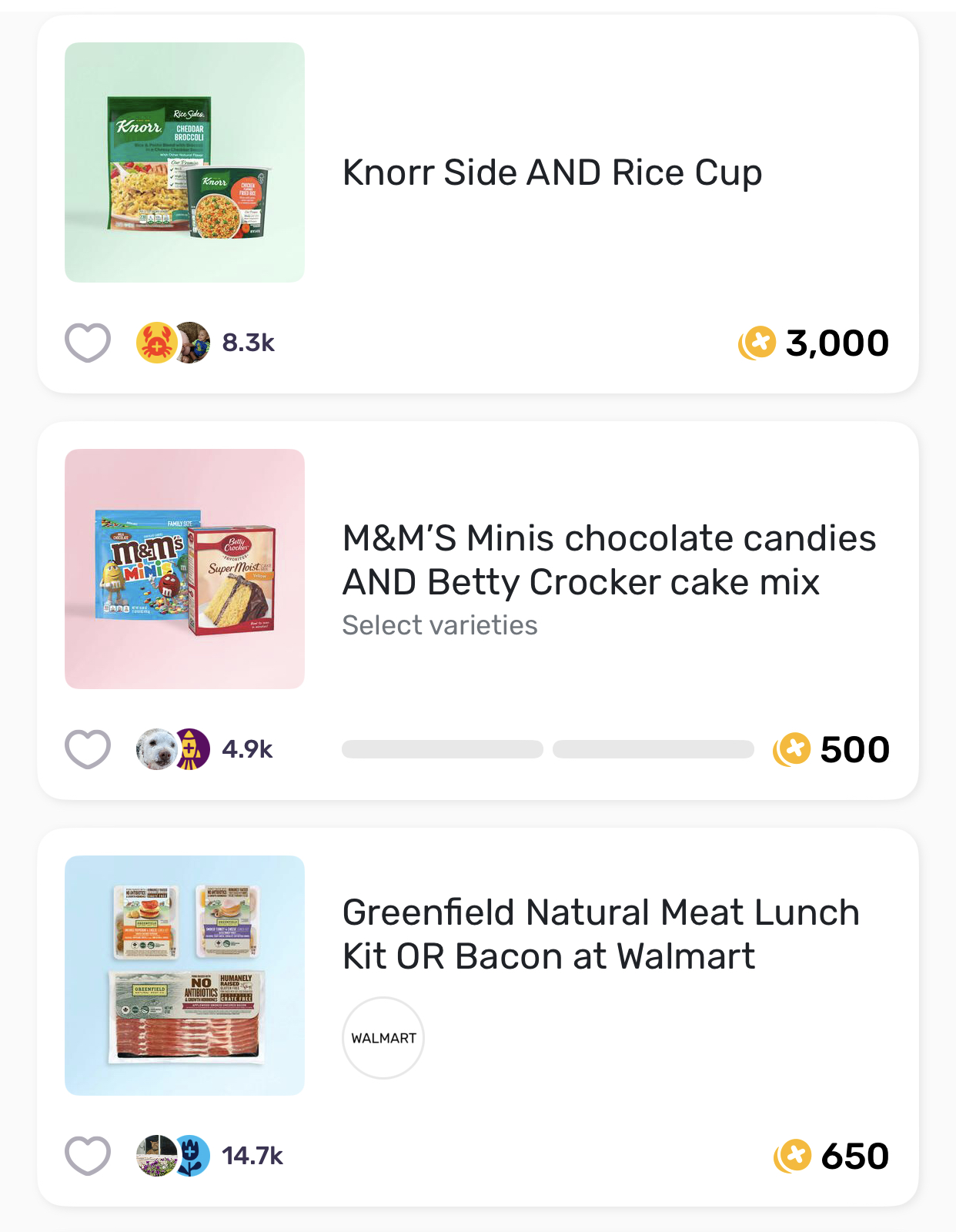Tap the heart icon on the Knorr Side offer
The height and width of the screenshot is (1232, 956).
pos(88,342)
